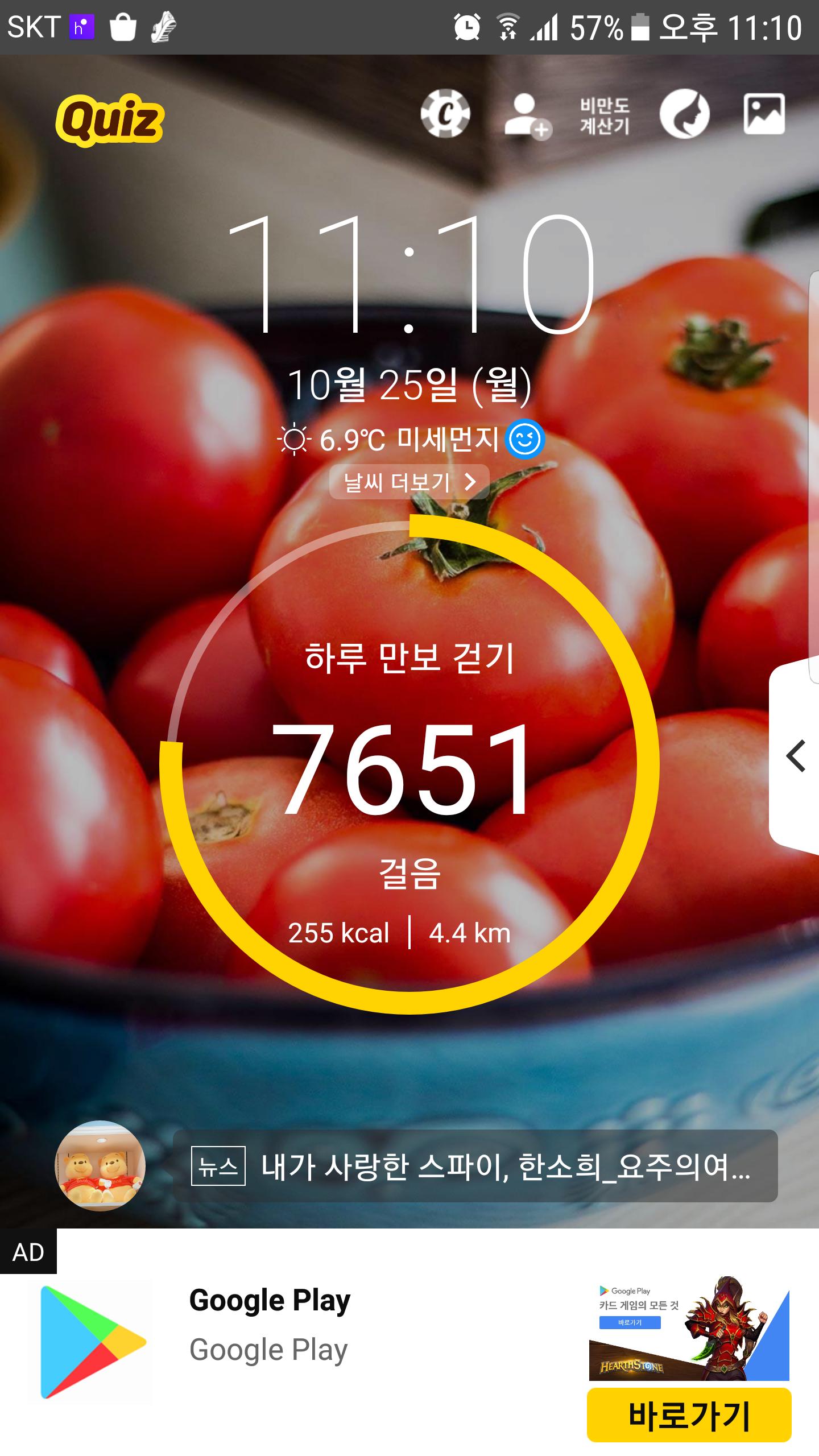Image resolution: width=819 pixels, height=1456 pixels.
Task: Open the step counter circle details
Action: tap(409, 765)
